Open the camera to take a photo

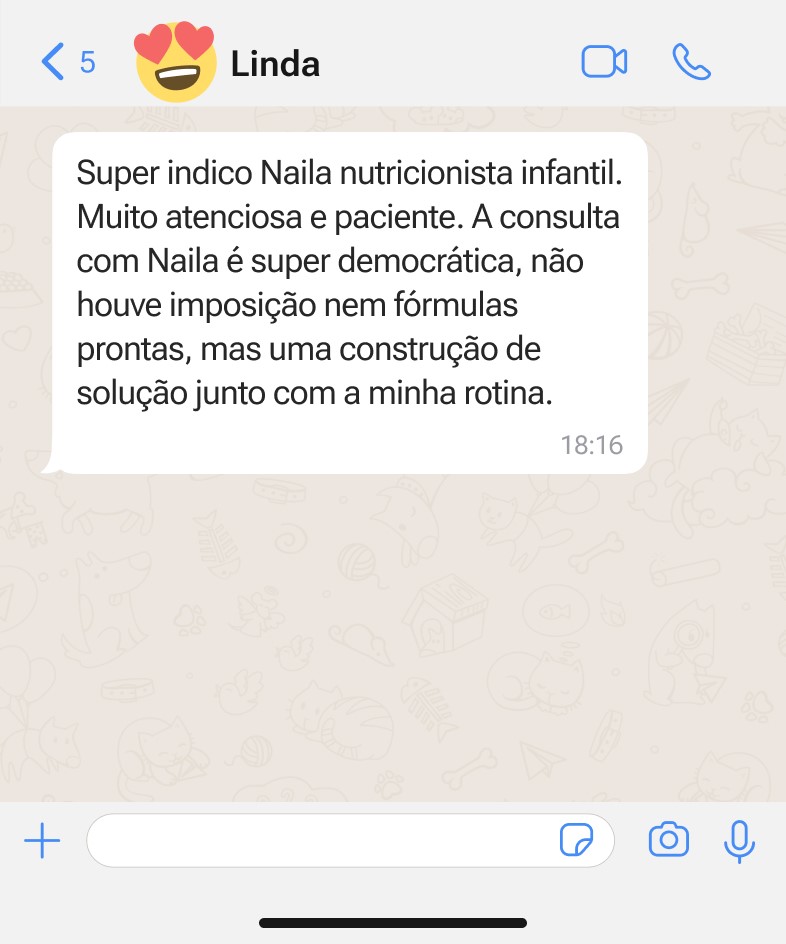pyautogui.click(x=670, y=840)
